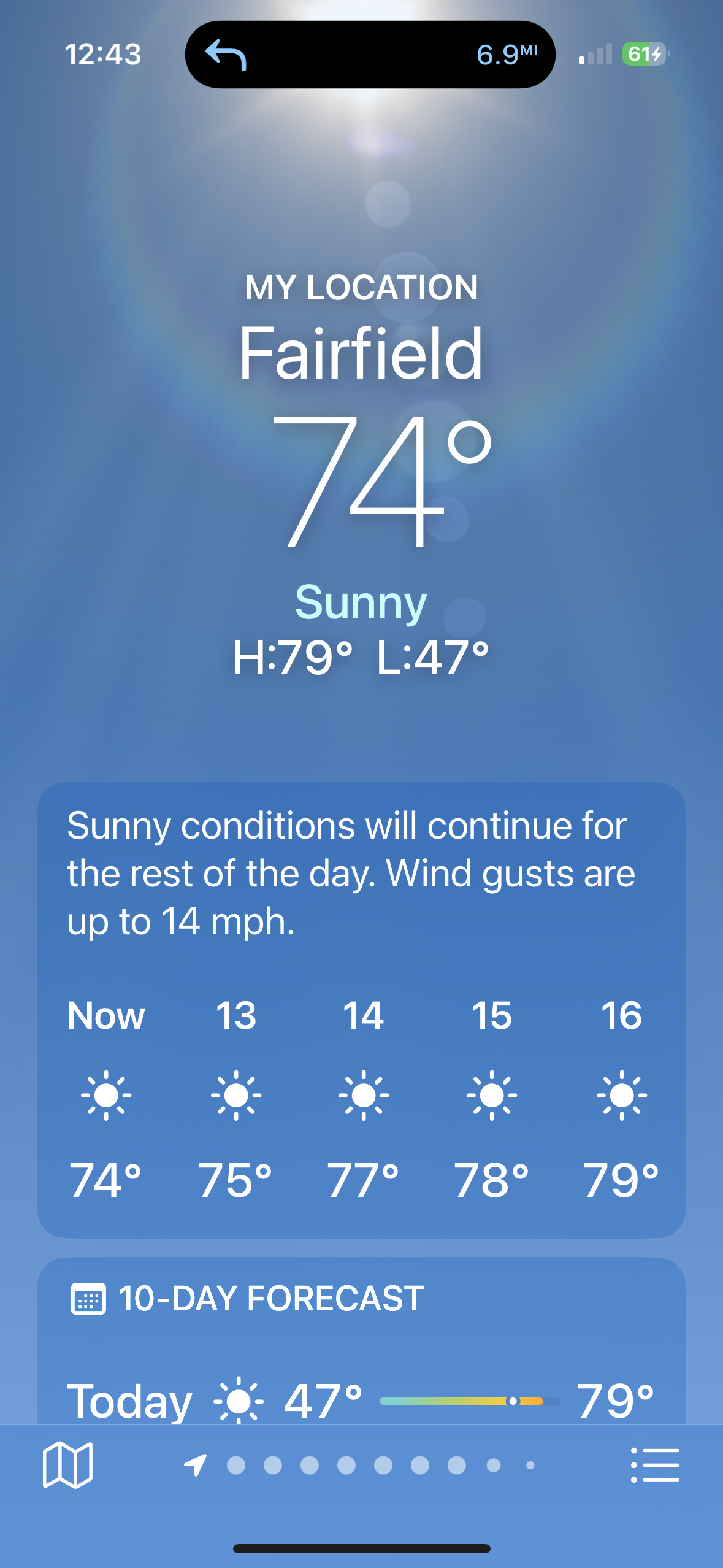Open the saved locations list

pos(655,1465)
